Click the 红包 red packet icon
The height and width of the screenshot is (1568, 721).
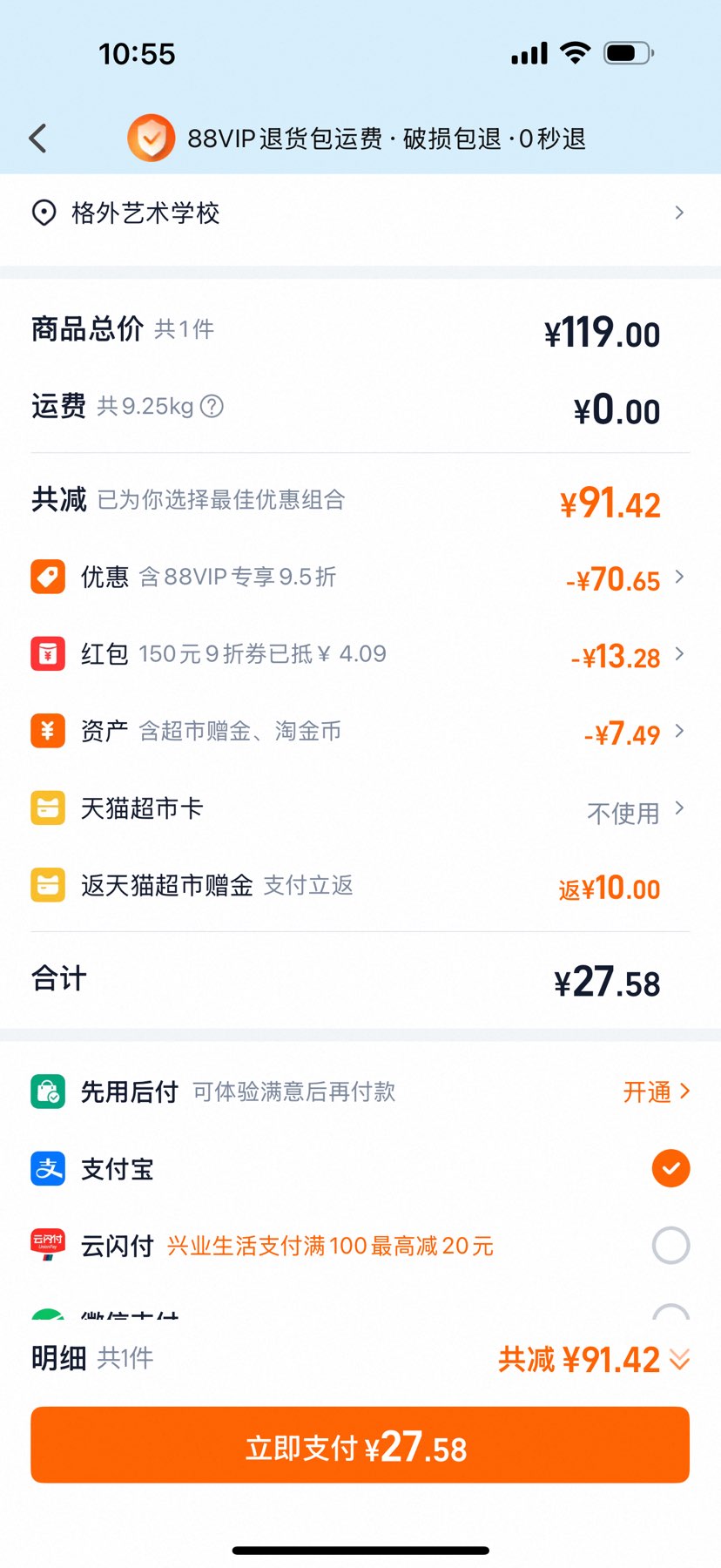tap(48, 653)
